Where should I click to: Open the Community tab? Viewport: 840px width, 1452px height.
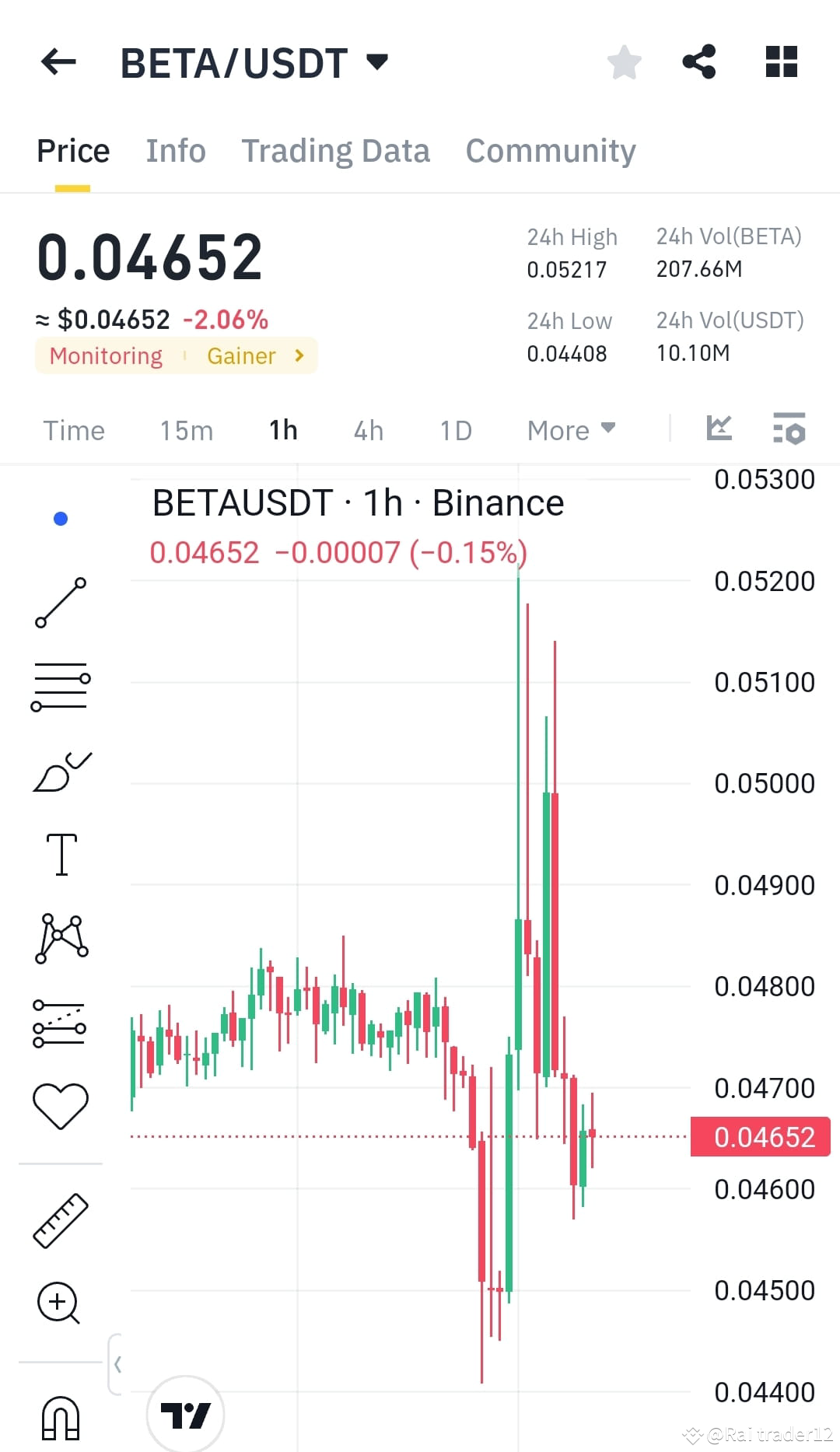(x=551, y=150)
